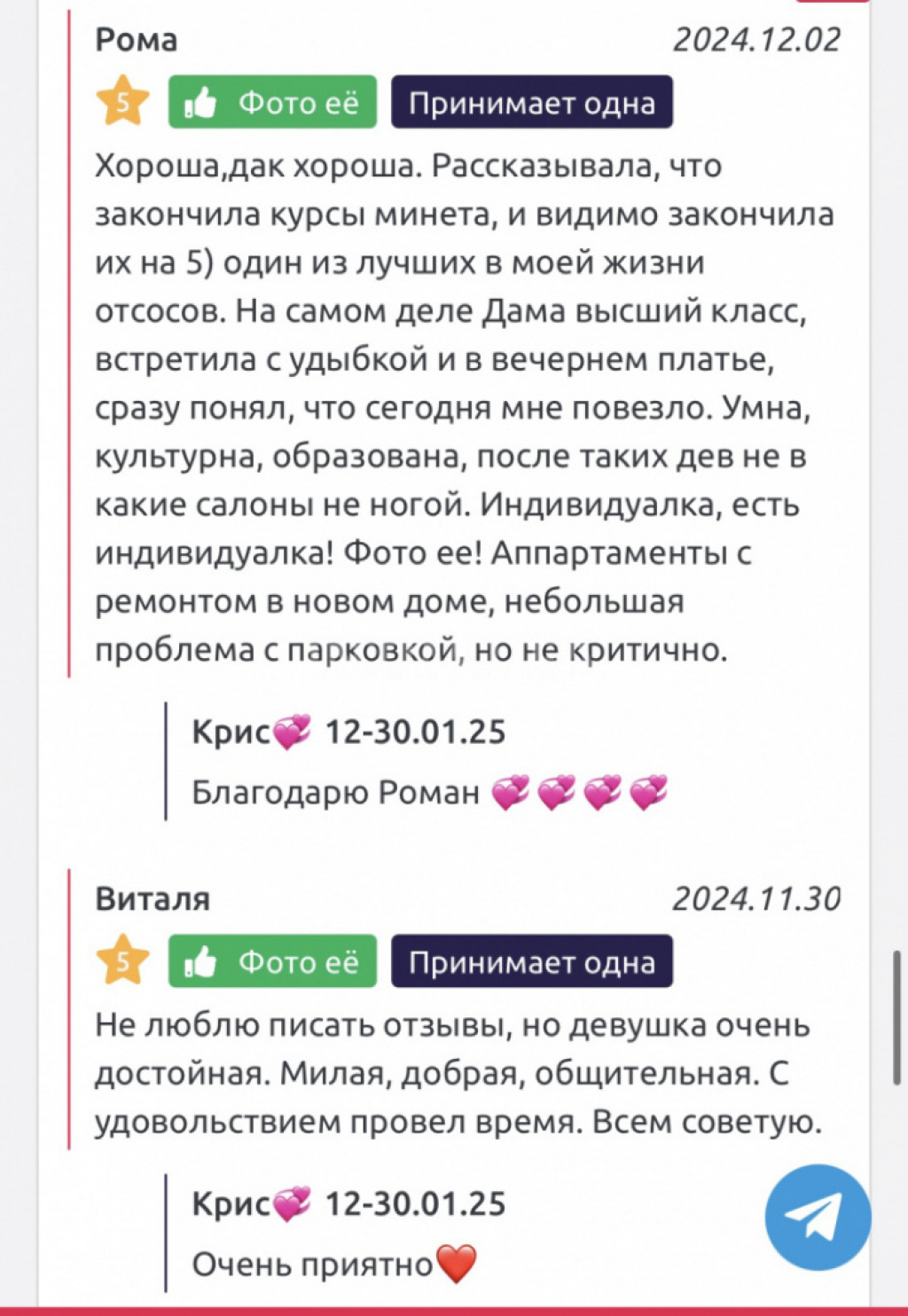Collapse Рома's review text block
This screenshot has width=908, height=1316.
click(443, 408)
